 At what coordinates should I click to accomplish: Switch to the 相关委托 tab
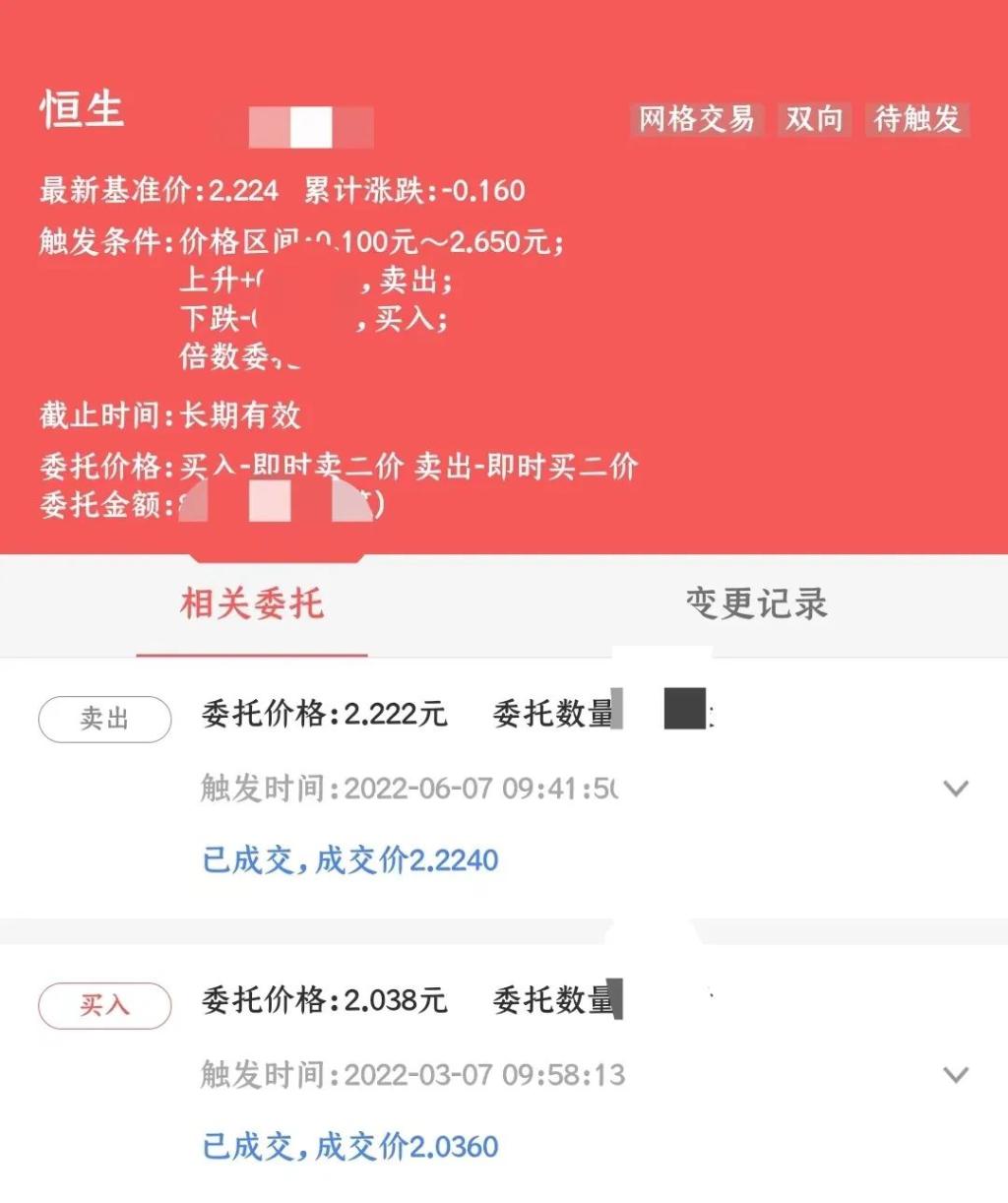click(x=252, y=603)
